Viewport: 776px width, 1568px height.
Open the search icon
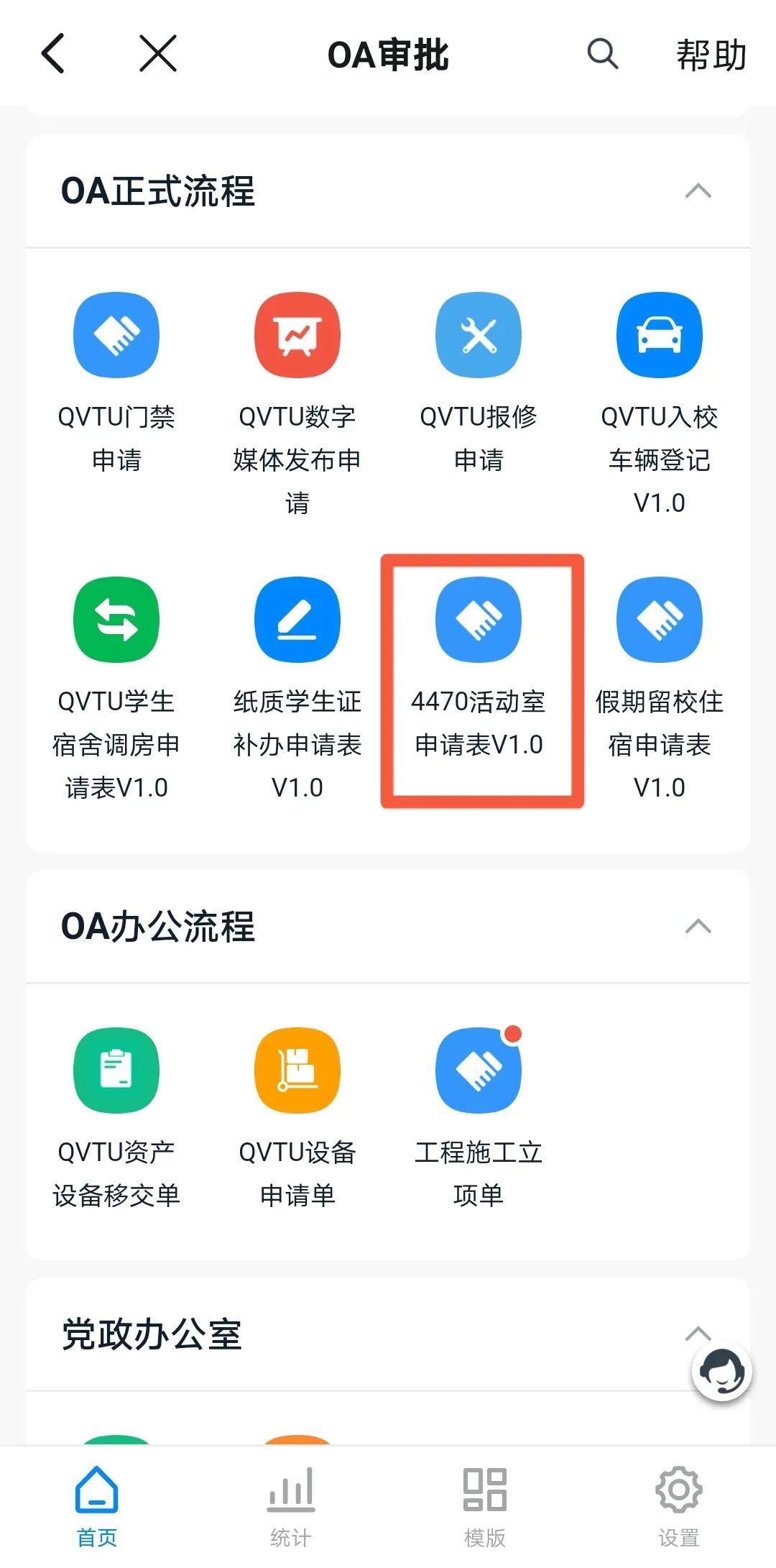pos(602,54)
